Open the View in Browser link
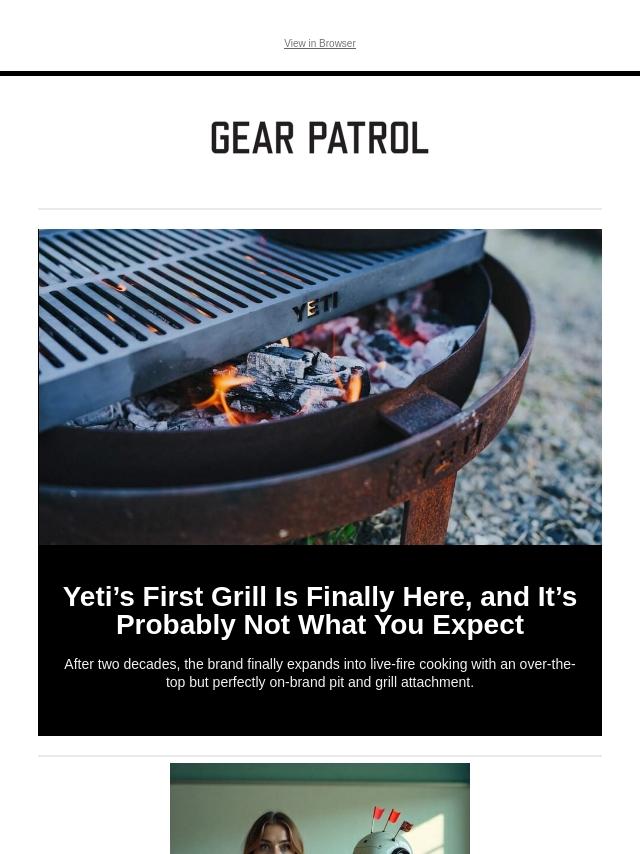 point(319,44)
